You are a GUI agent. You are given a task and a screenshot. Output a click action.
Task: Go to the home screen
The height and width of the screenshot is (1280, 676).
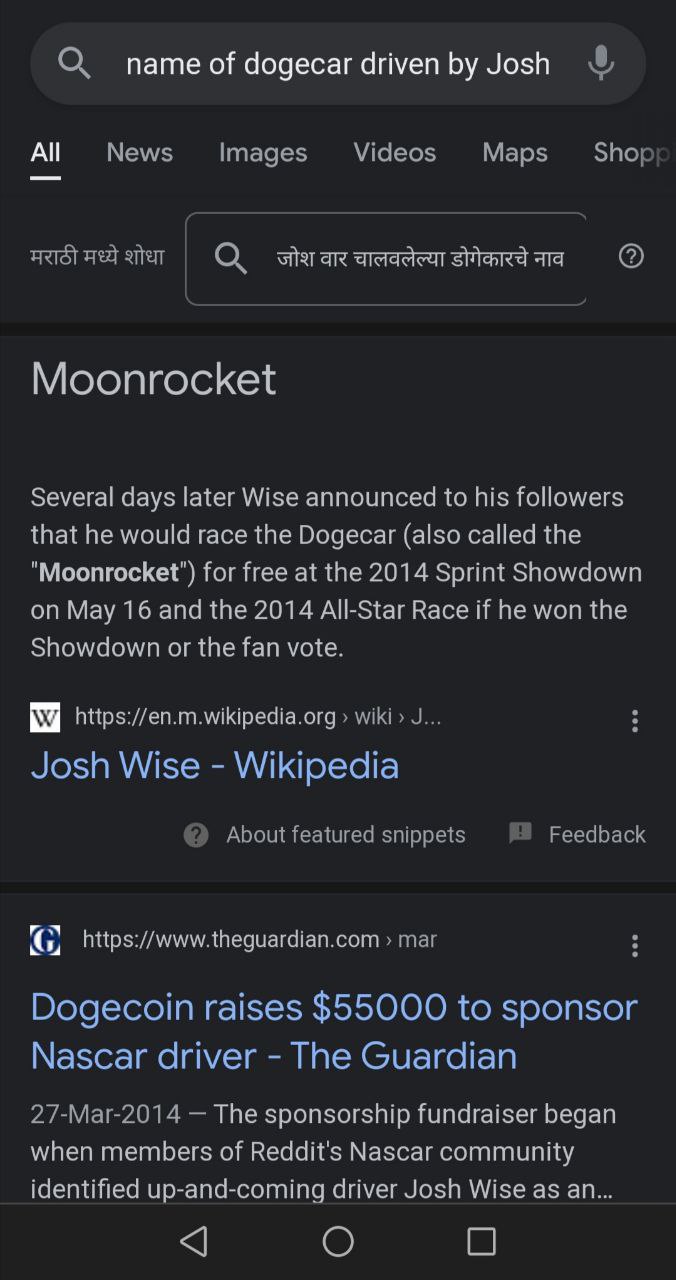pos(338,1241)
